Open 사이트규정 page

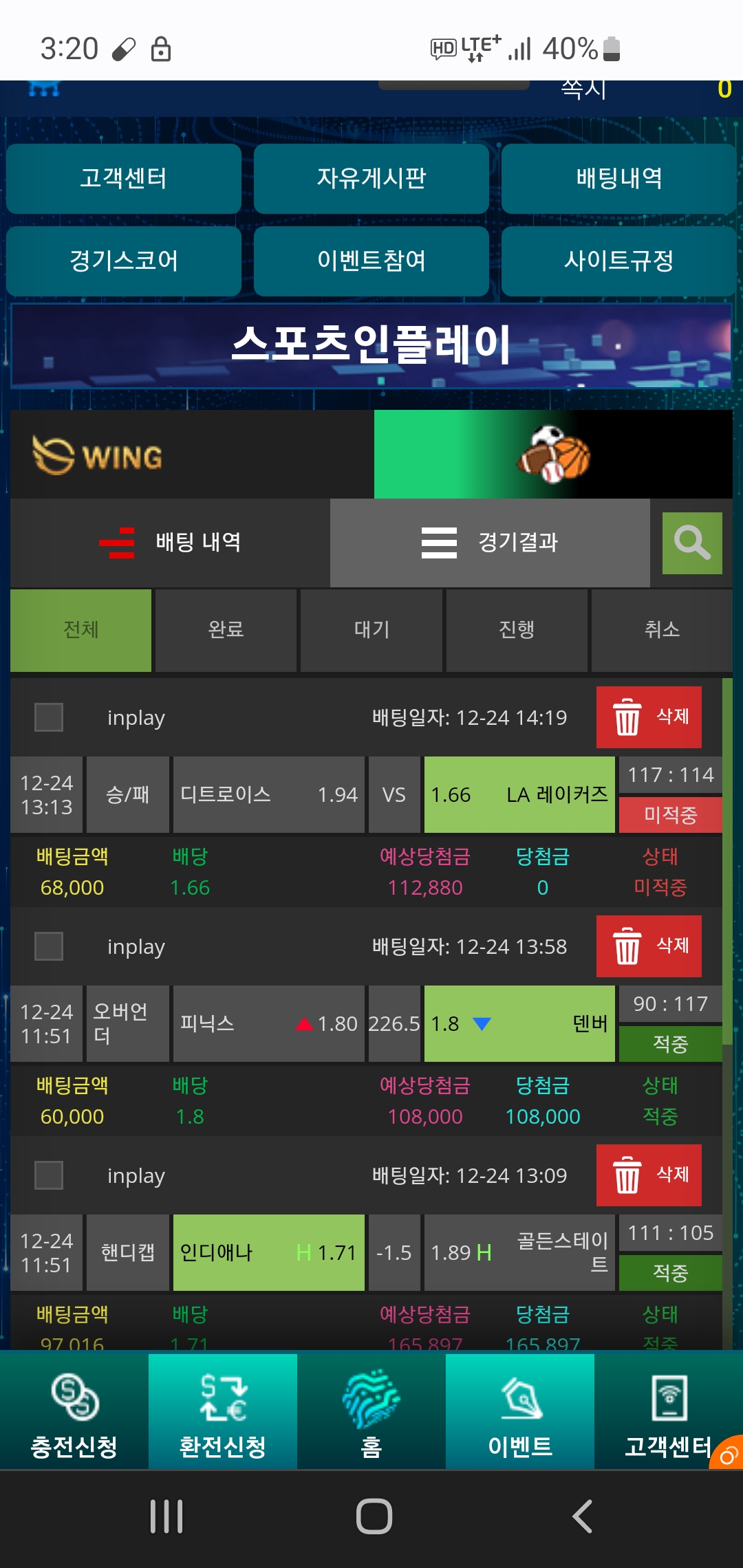(x=618, y=261)
